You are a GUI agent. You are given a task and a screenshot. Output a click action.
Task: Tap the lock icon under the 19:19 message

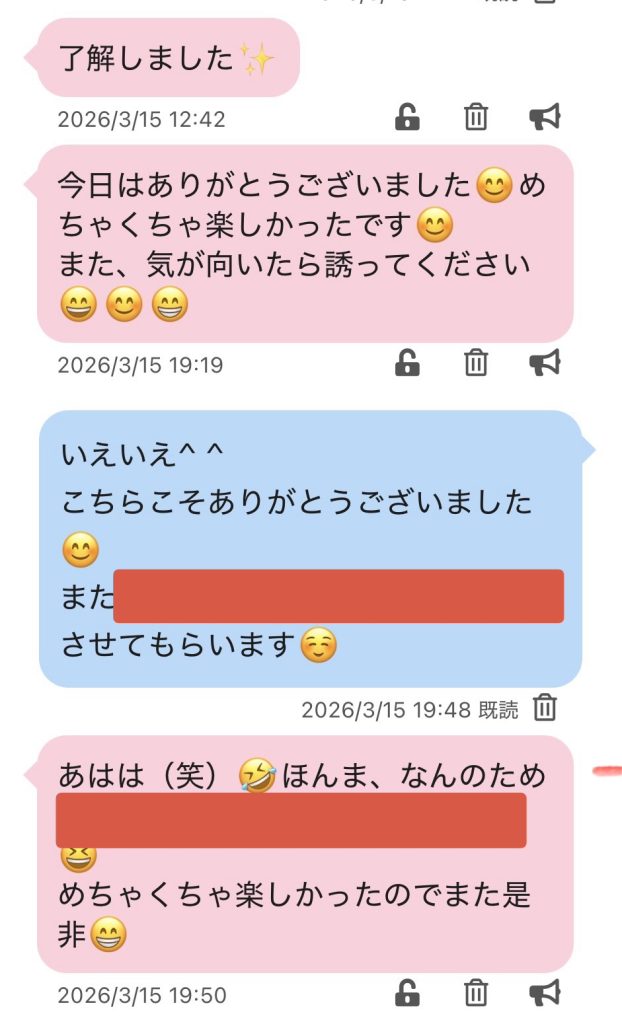coord(407,364)
